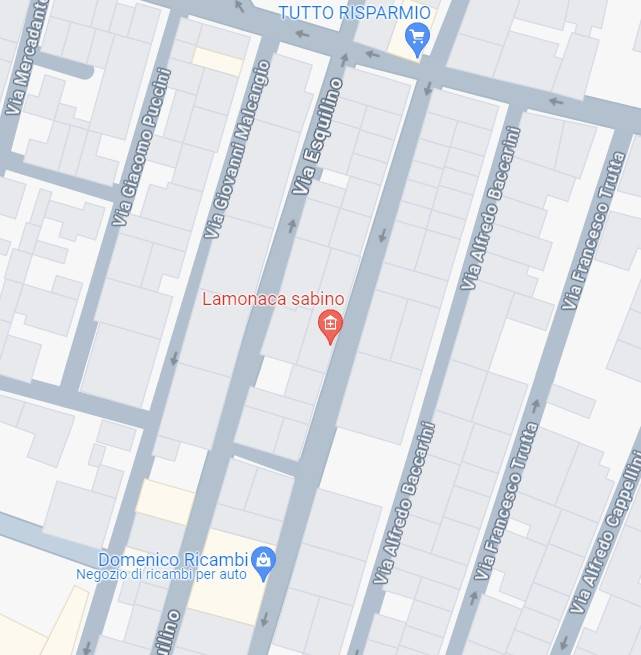Open the TUTTO RISPARMIO shopping pin
The image size is (641, 655).
tap(417, 39)
